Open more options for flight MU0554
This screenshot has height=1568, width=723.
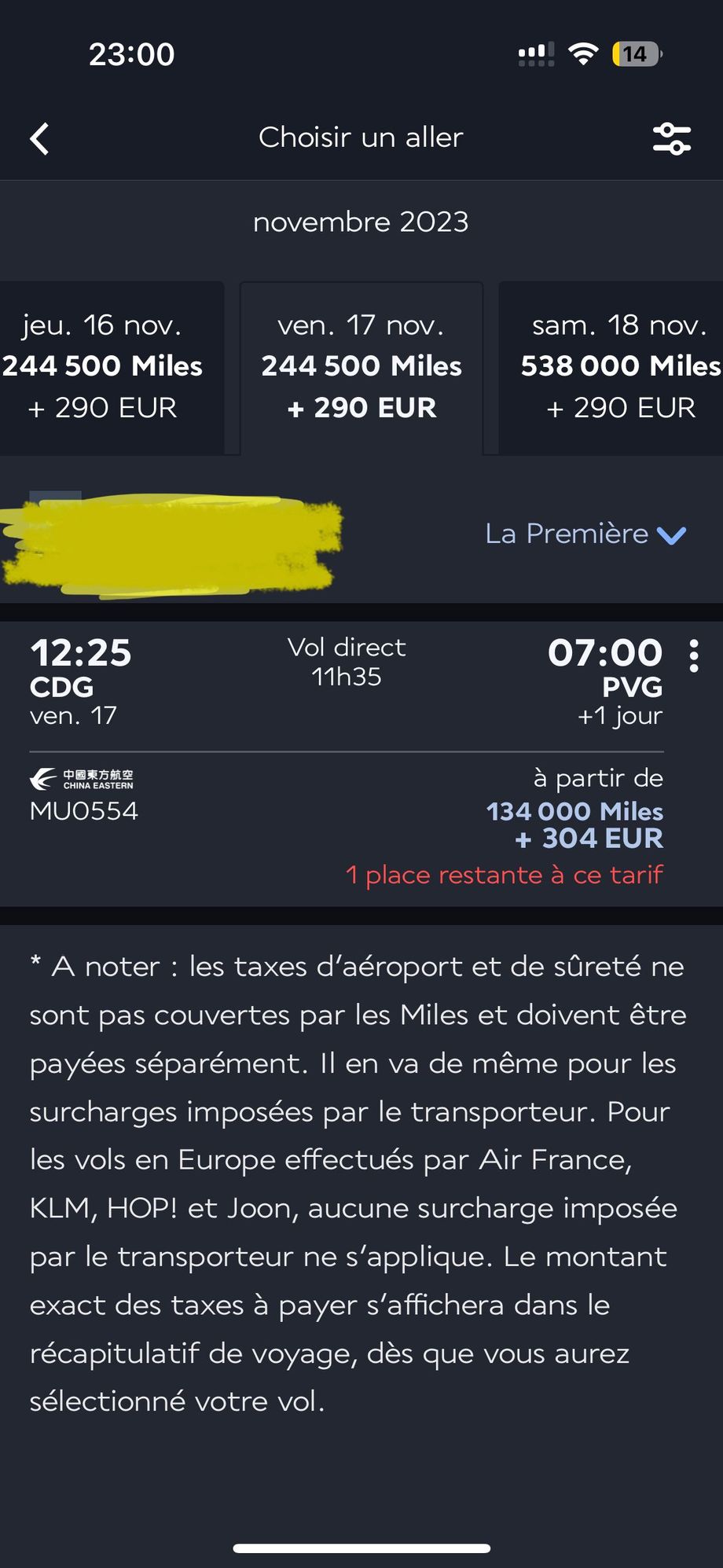693,655
